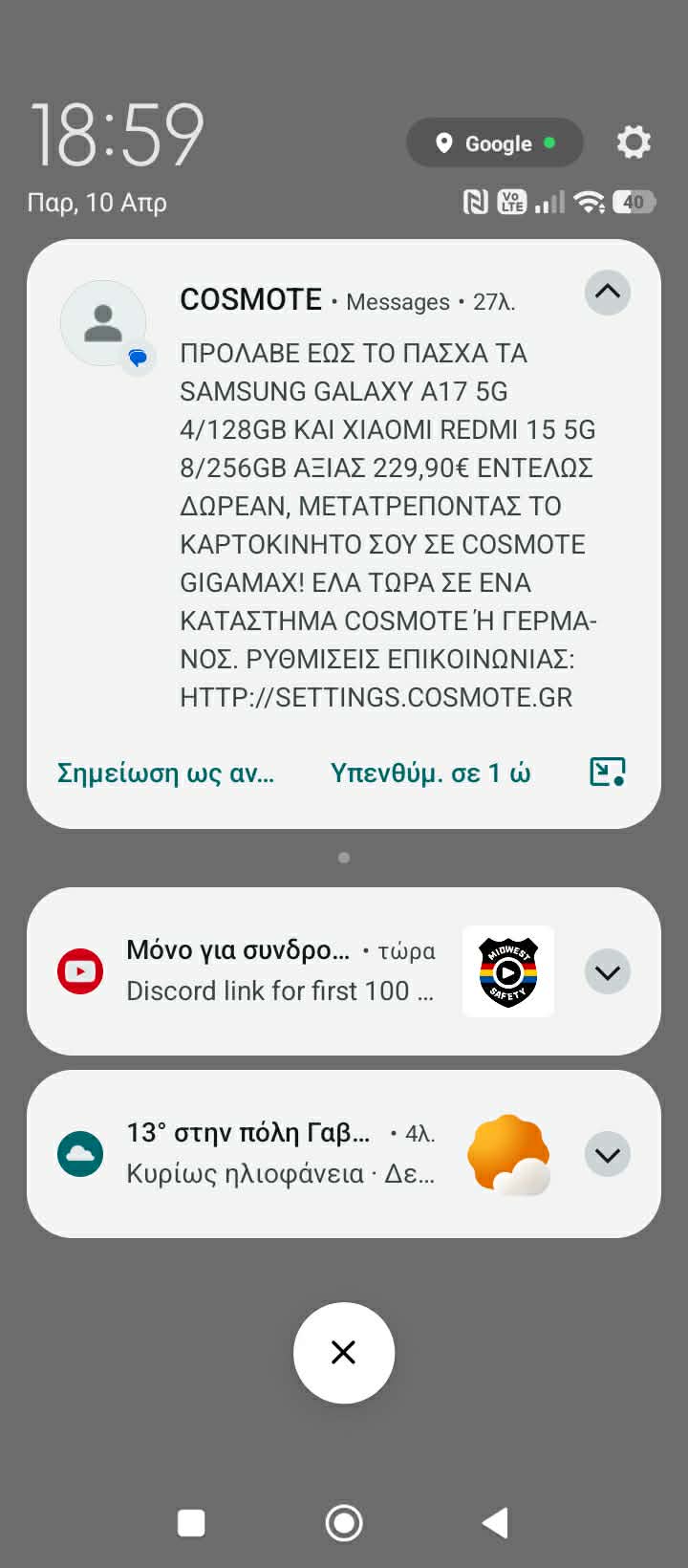Go back using navigation bar
Viewport: 688px width, 1568px height.
click(495, 1522)
